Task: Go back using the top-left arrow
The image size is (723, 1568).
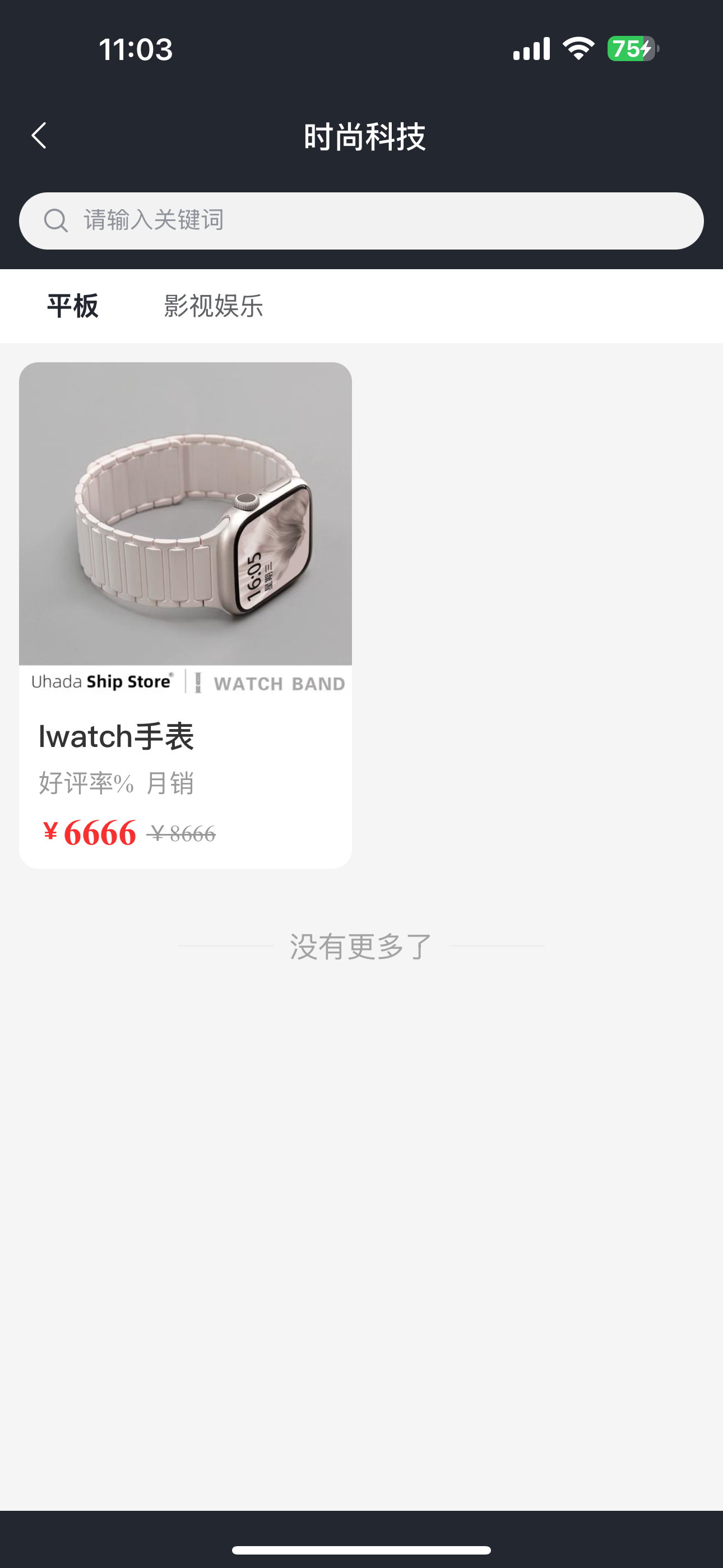Action: point(39,136)
